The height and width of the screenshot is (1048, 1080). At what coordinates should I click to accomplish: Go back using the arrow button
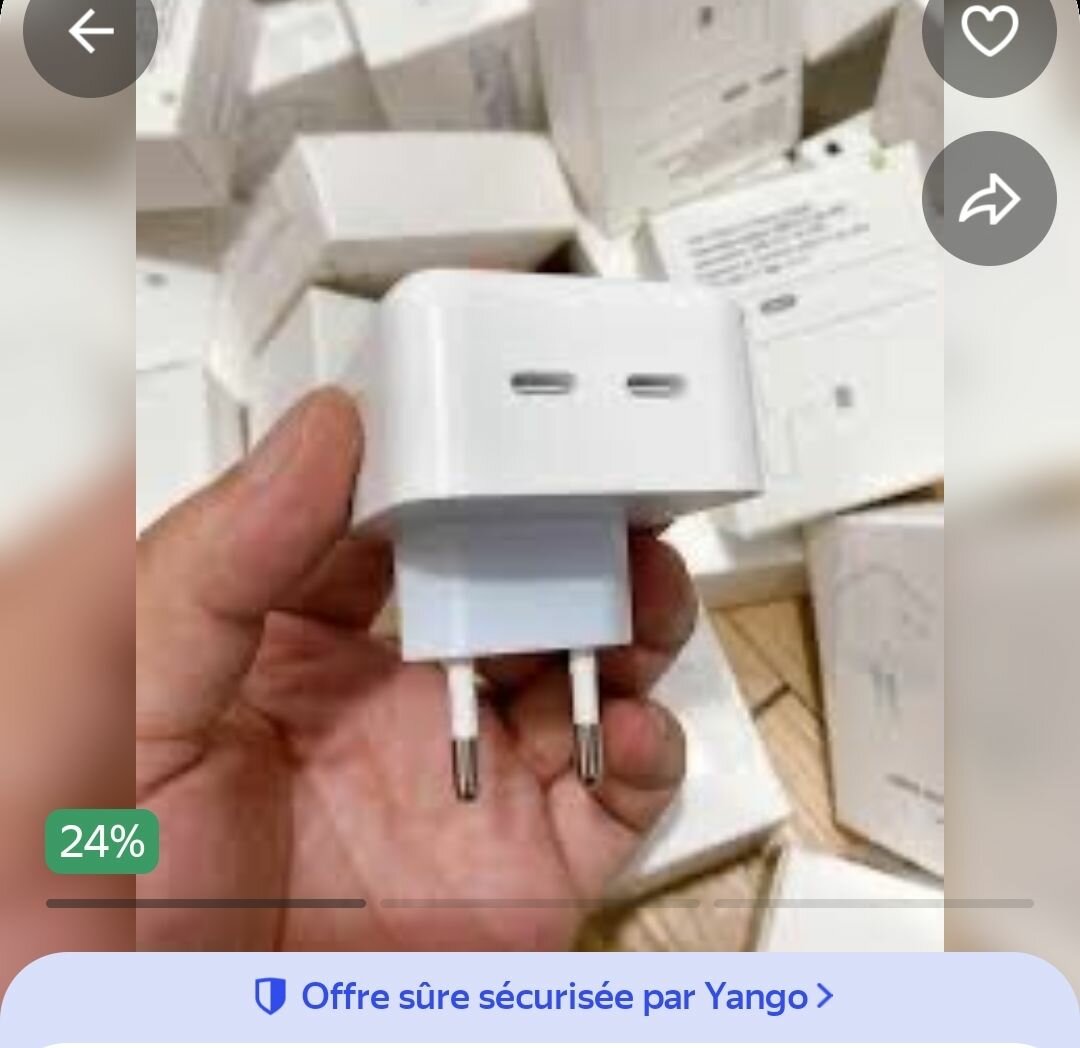click(x=90, y=32)
